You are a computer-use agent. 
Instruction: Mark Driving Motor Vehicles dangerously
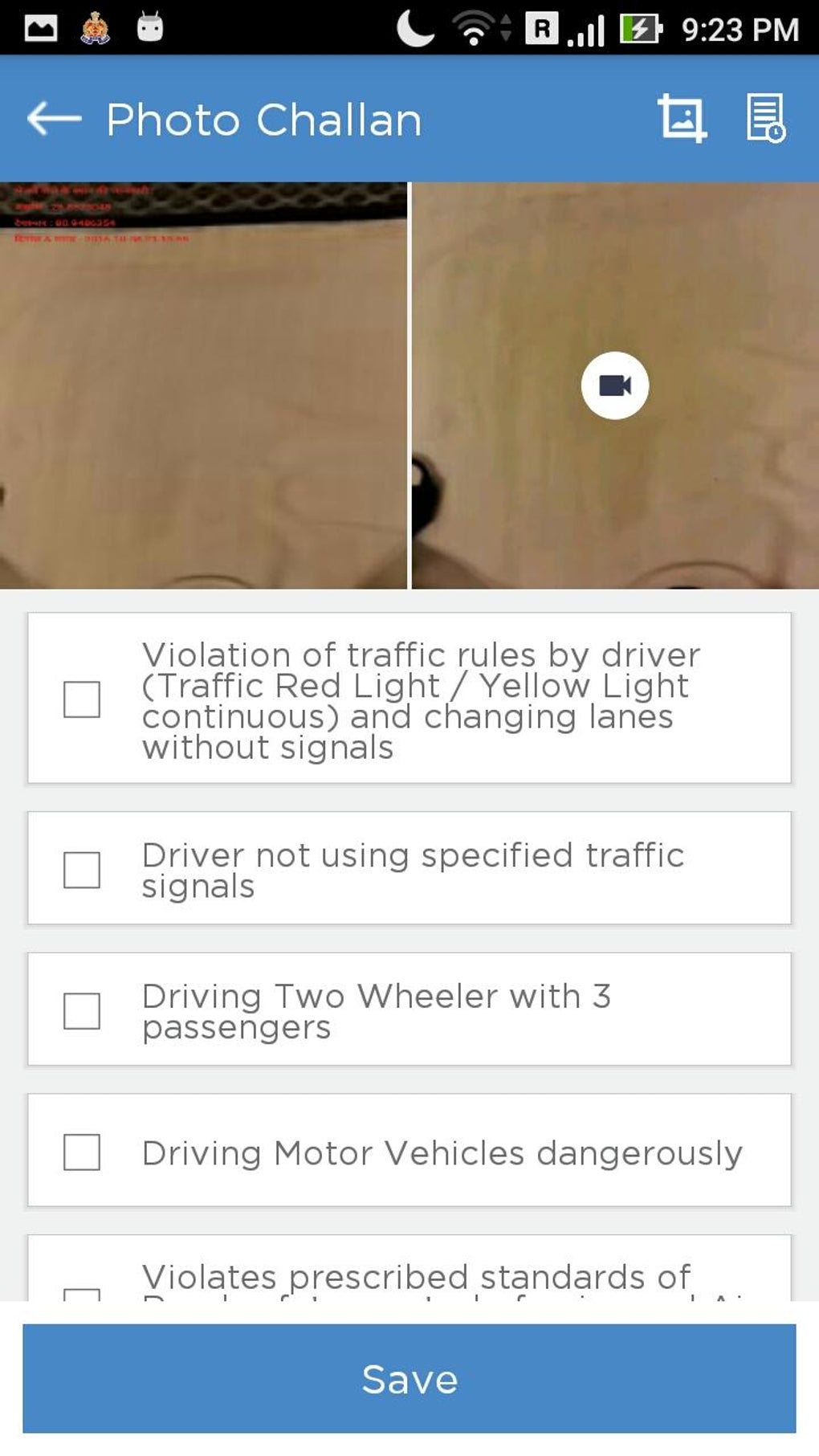[82, 1152]
